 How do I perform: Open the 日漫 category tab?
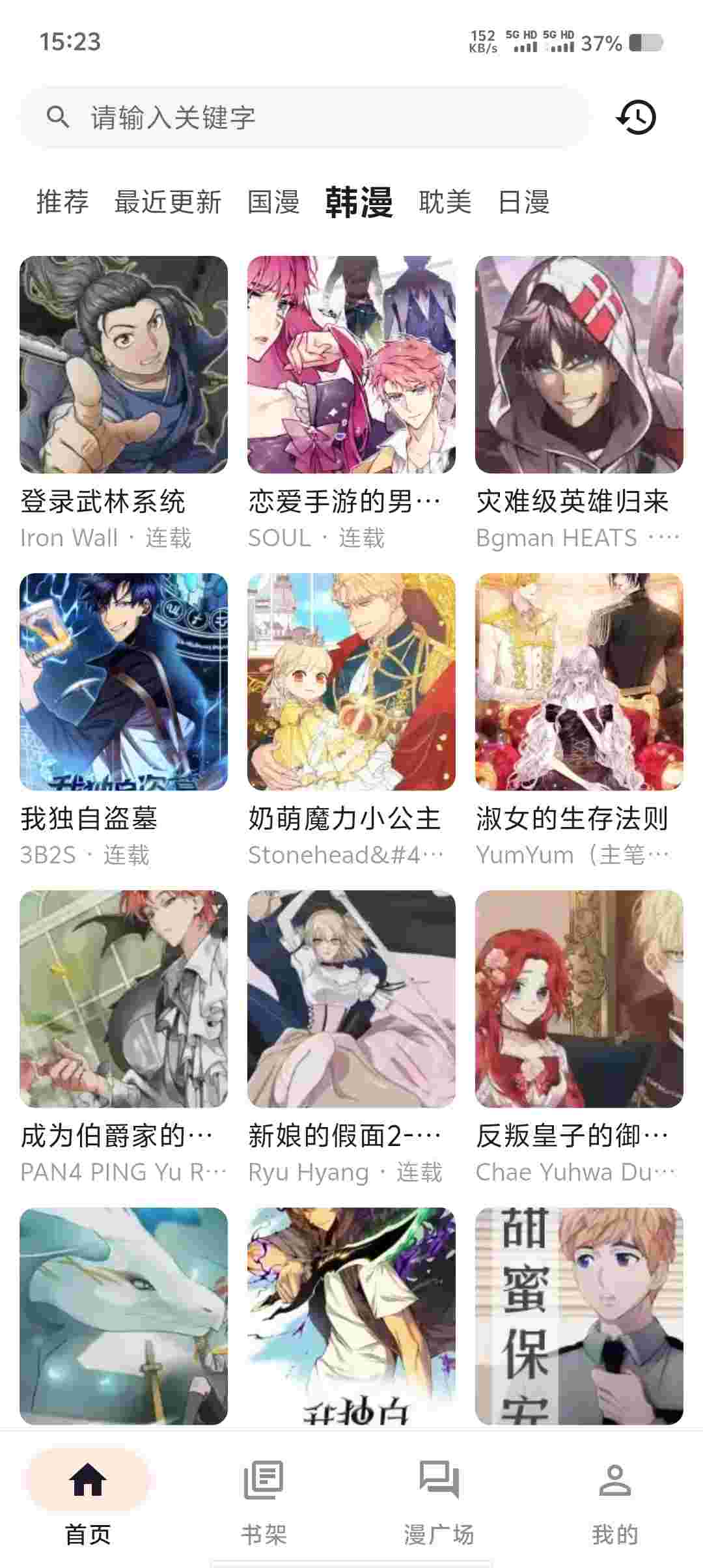click(x=524, y=202)
